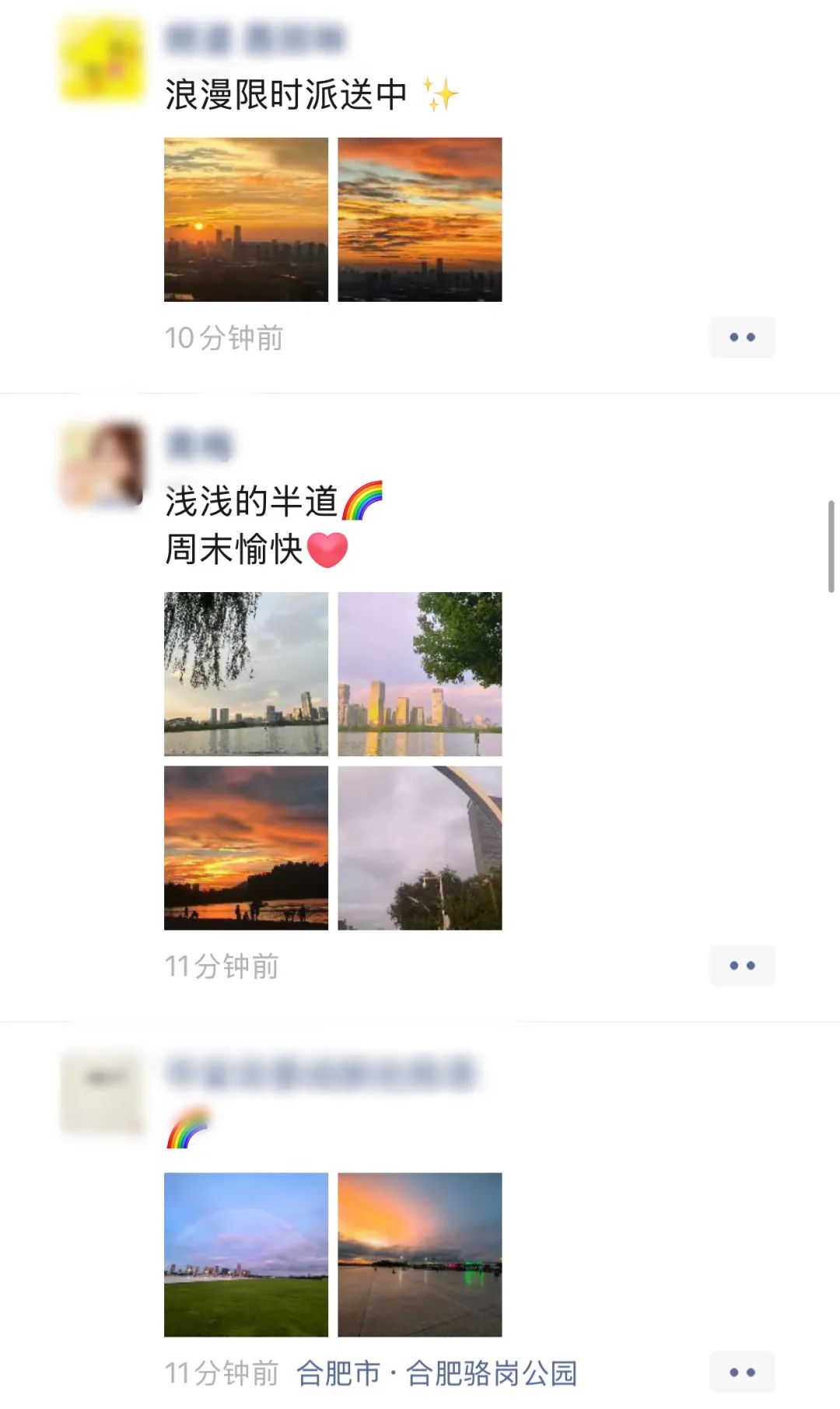This screenshot has height=1409, width=840.
Task: Open more options on 浪漫限时派送中 post
Action: point(741,338)
